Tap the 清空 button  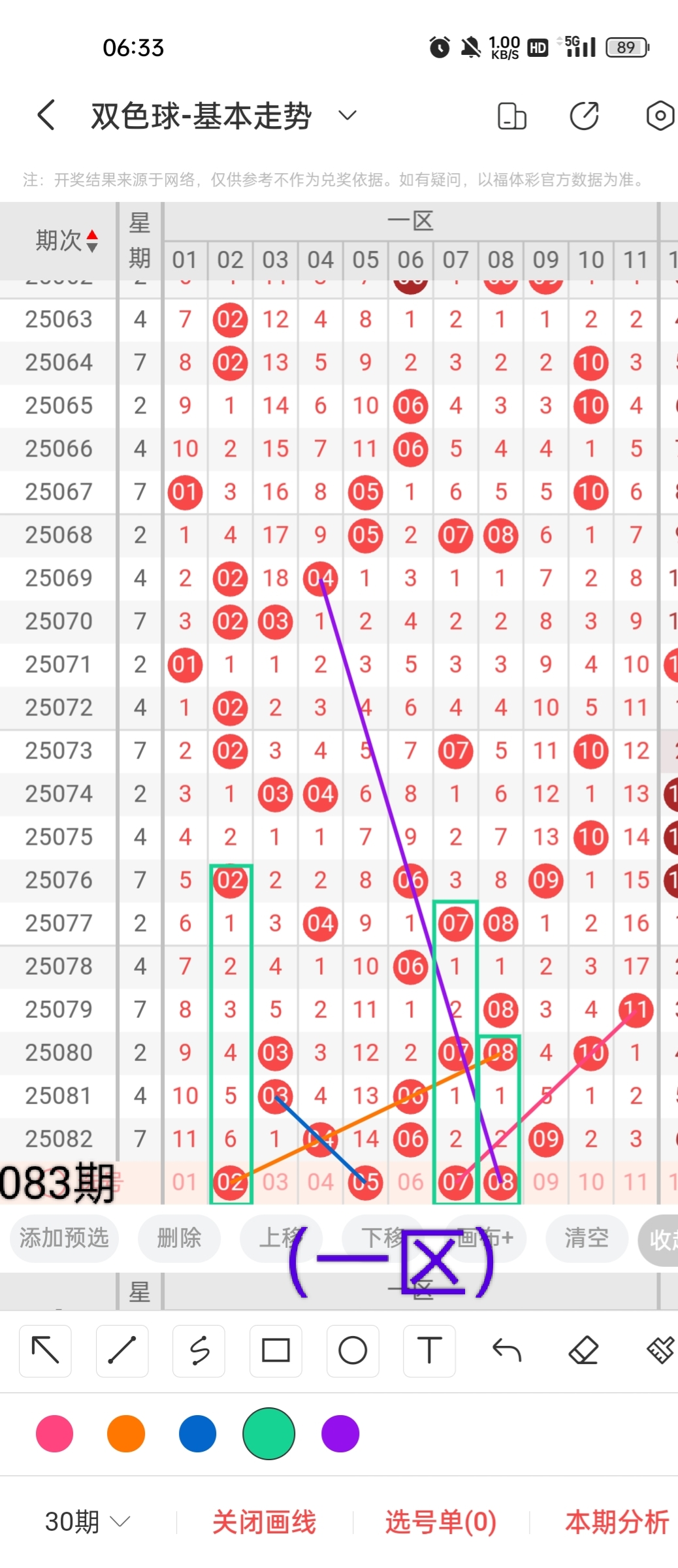(586, 1237)
